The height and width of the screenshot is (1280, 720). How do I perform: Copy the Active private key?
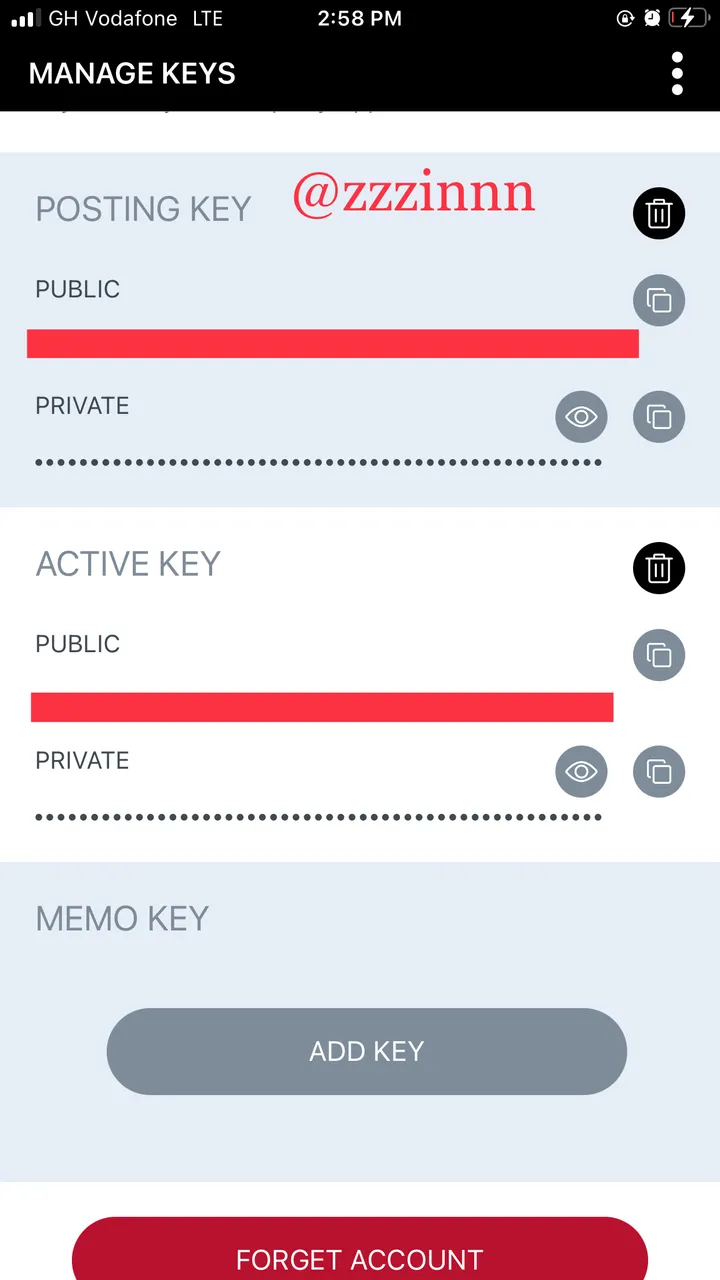(658, 771)
